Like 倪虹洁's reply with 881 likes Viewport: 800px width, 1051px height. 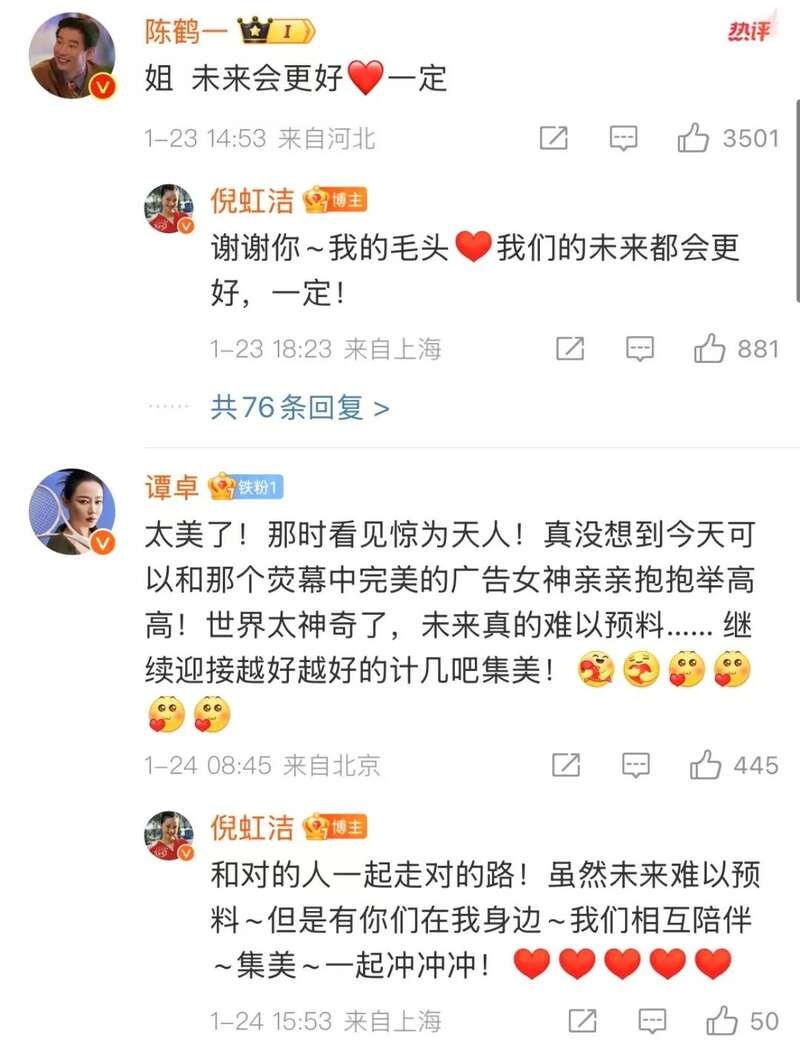pyautogui.click(x=709, y=349)
